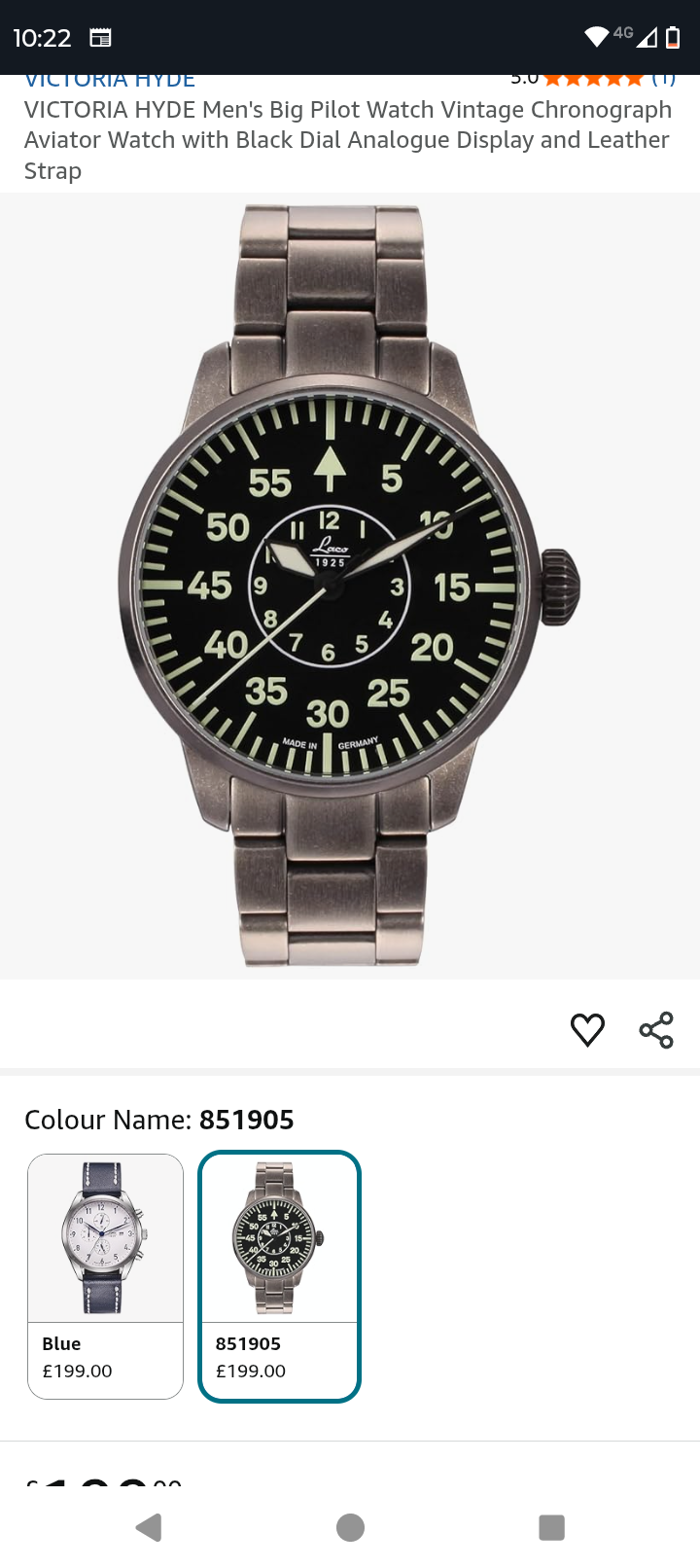
Task: Open the main watch product image
Action: click(350, 586)
